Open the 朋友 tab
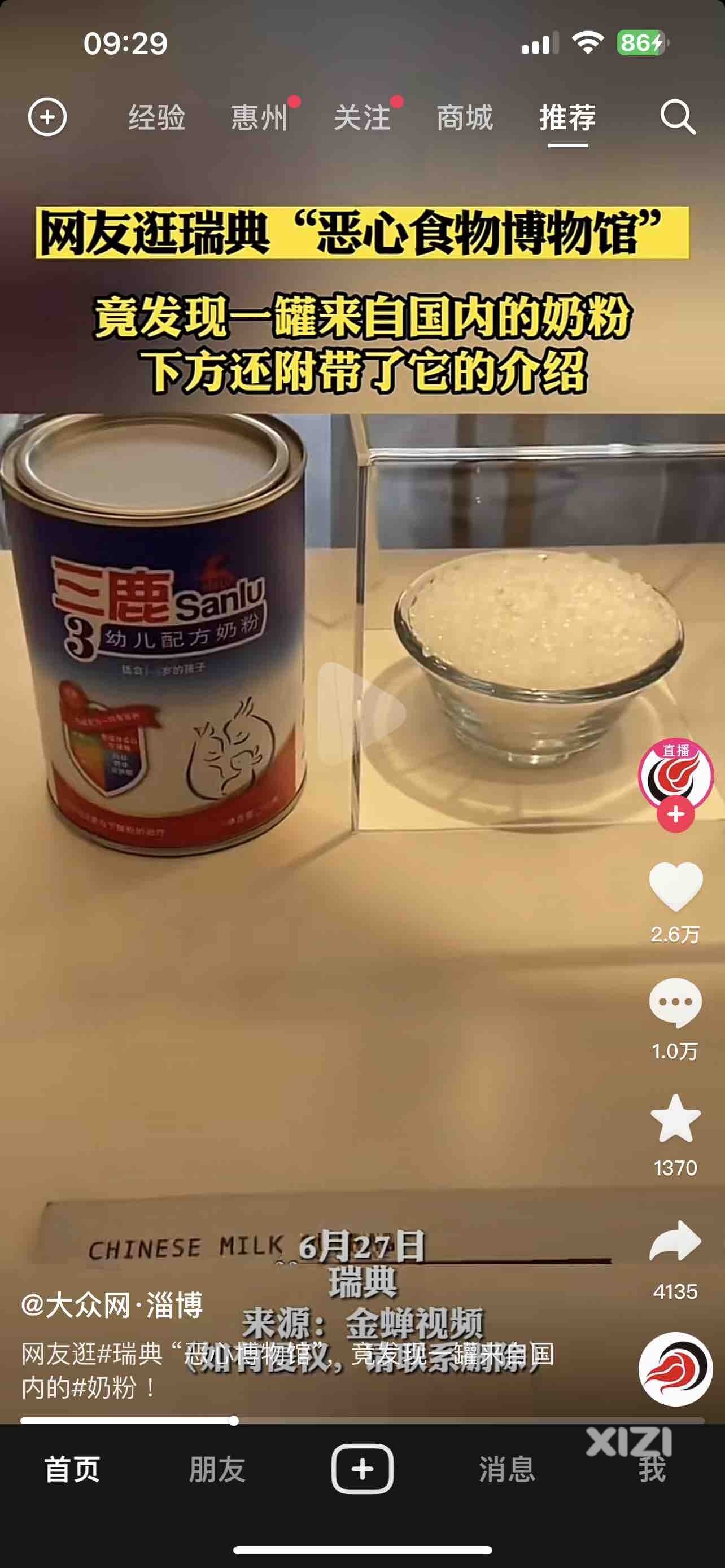The height and width of the screenshot is (1568, 725). click(217, 1469)
